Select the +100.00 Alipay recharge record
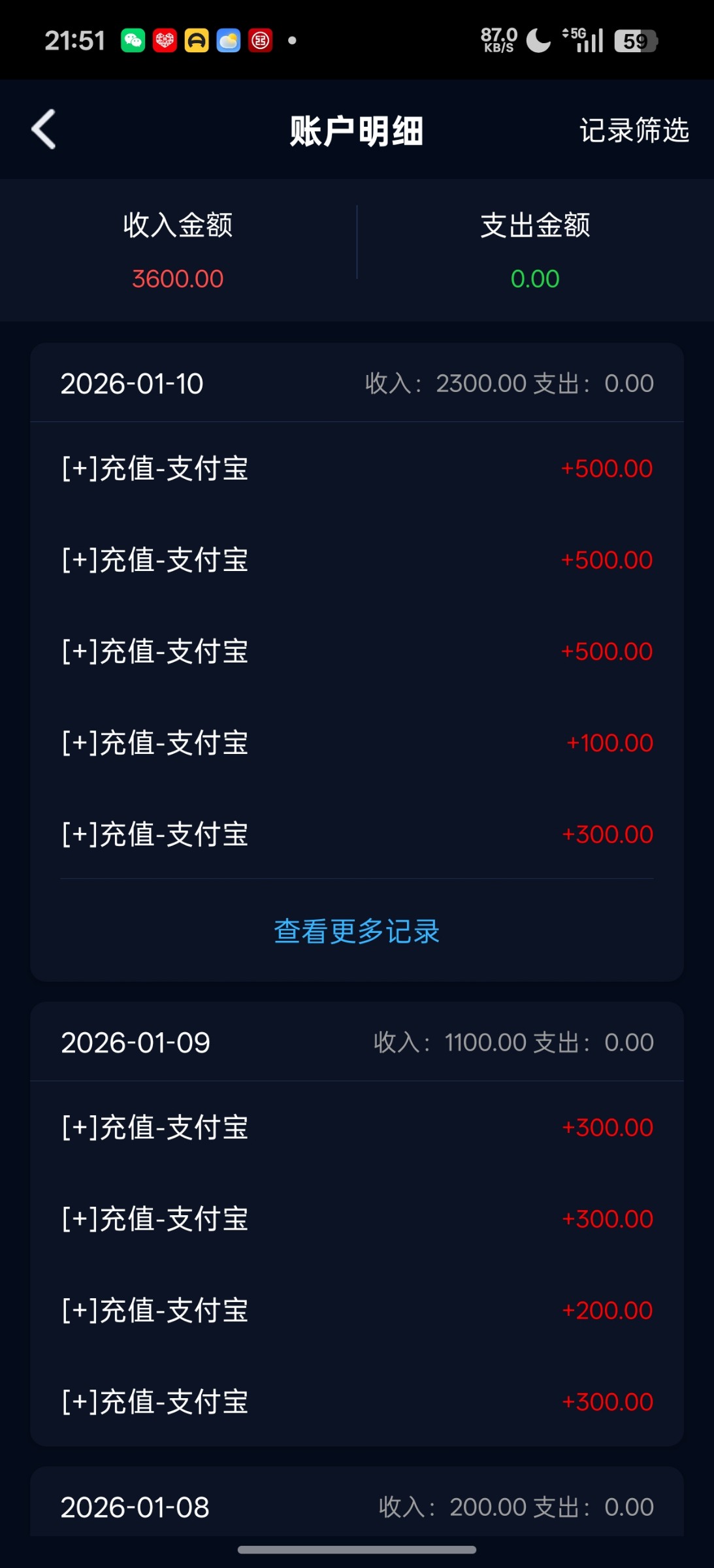 pos(357,742)
